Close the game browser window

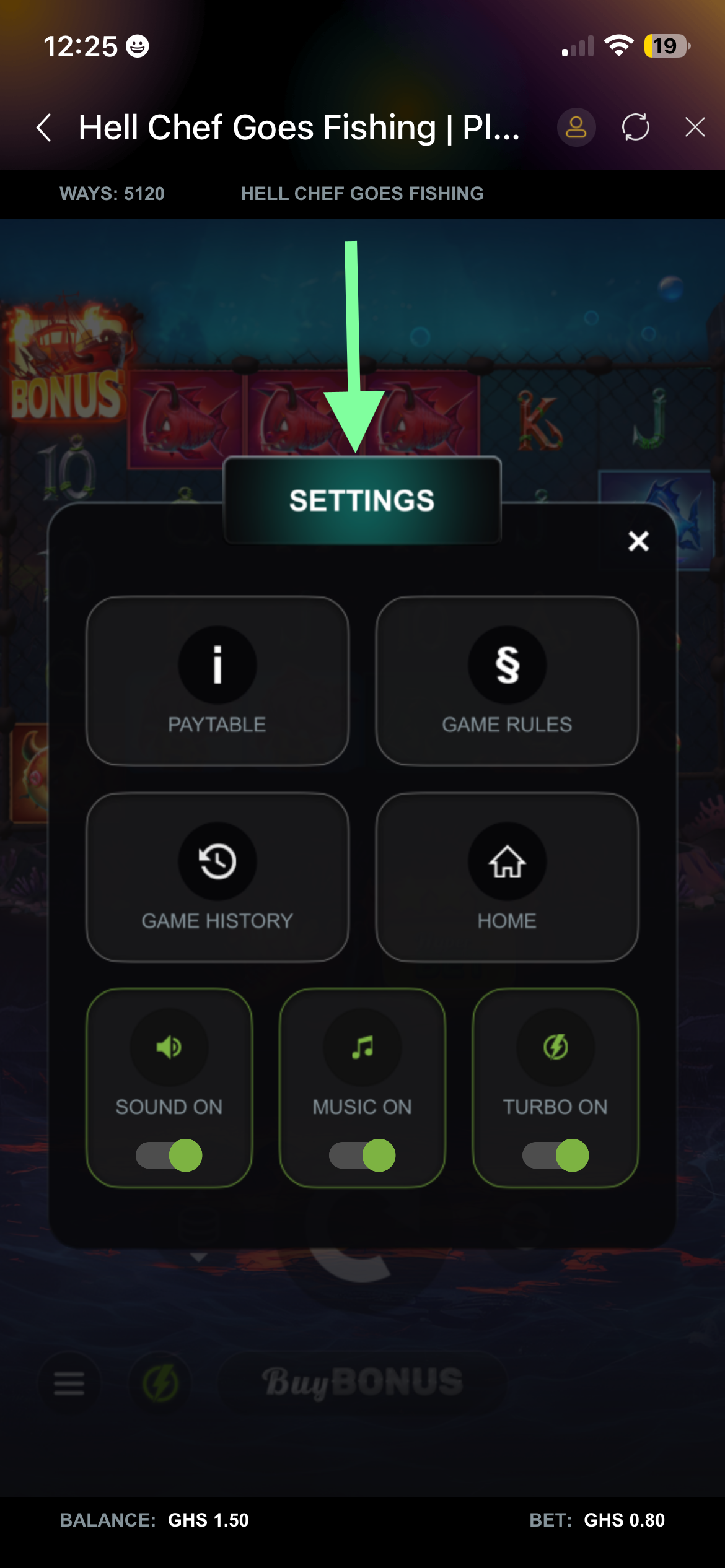click(x=695, y=128)
